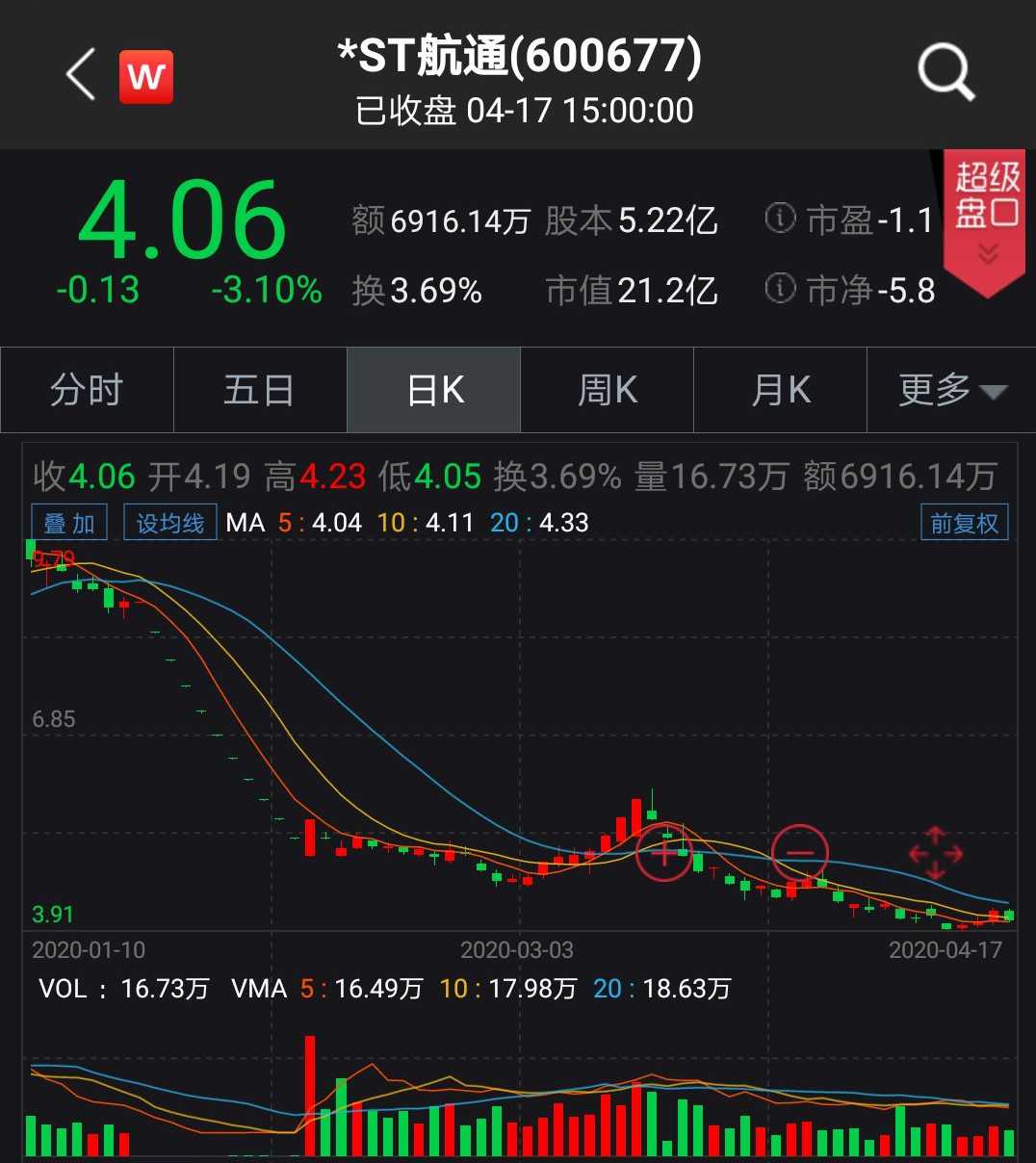Image resolution: width=1036 pixels, height=1163 pixels.
Task: View 市盈 info icon details
Action: point(780,219)
